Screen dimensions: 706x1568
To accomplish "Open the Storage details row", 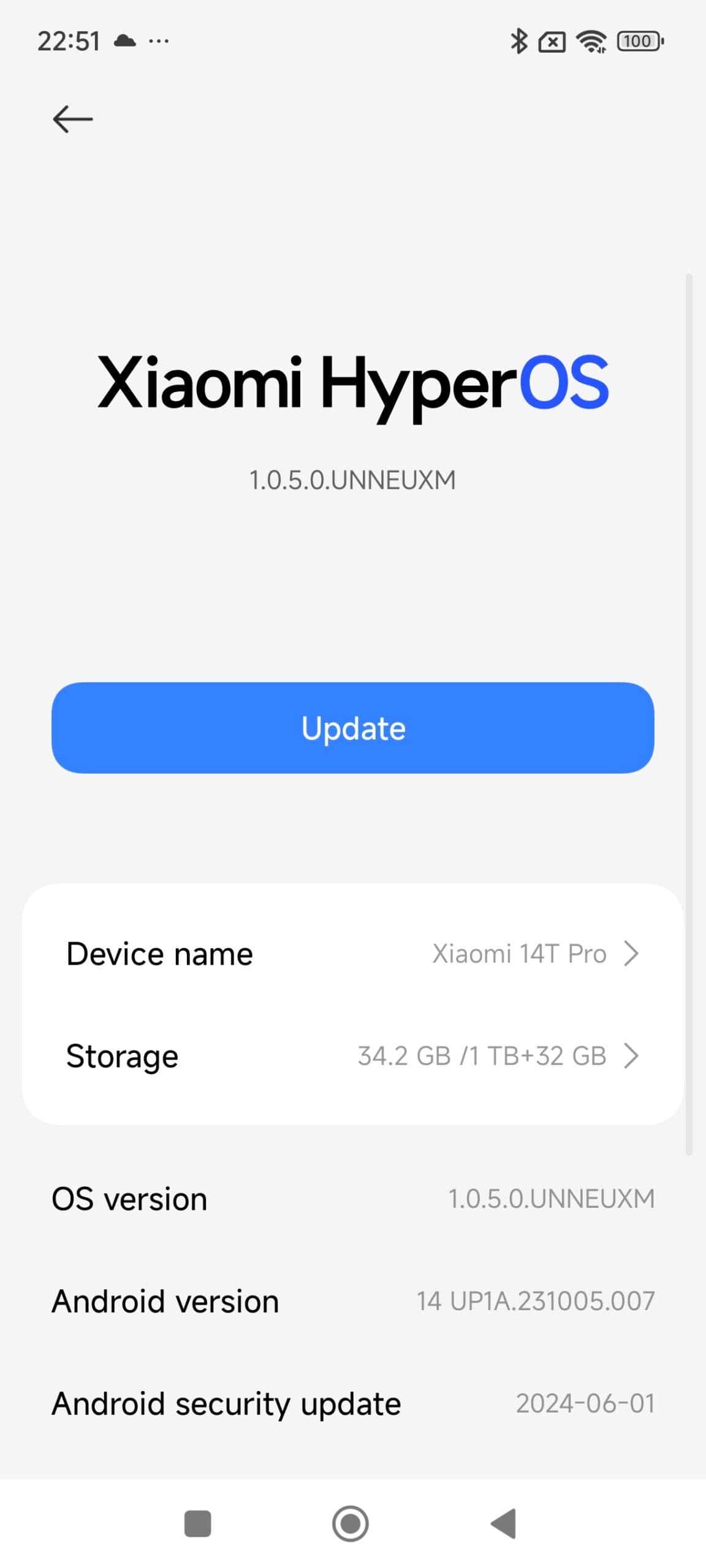I will click(353, 1056).
